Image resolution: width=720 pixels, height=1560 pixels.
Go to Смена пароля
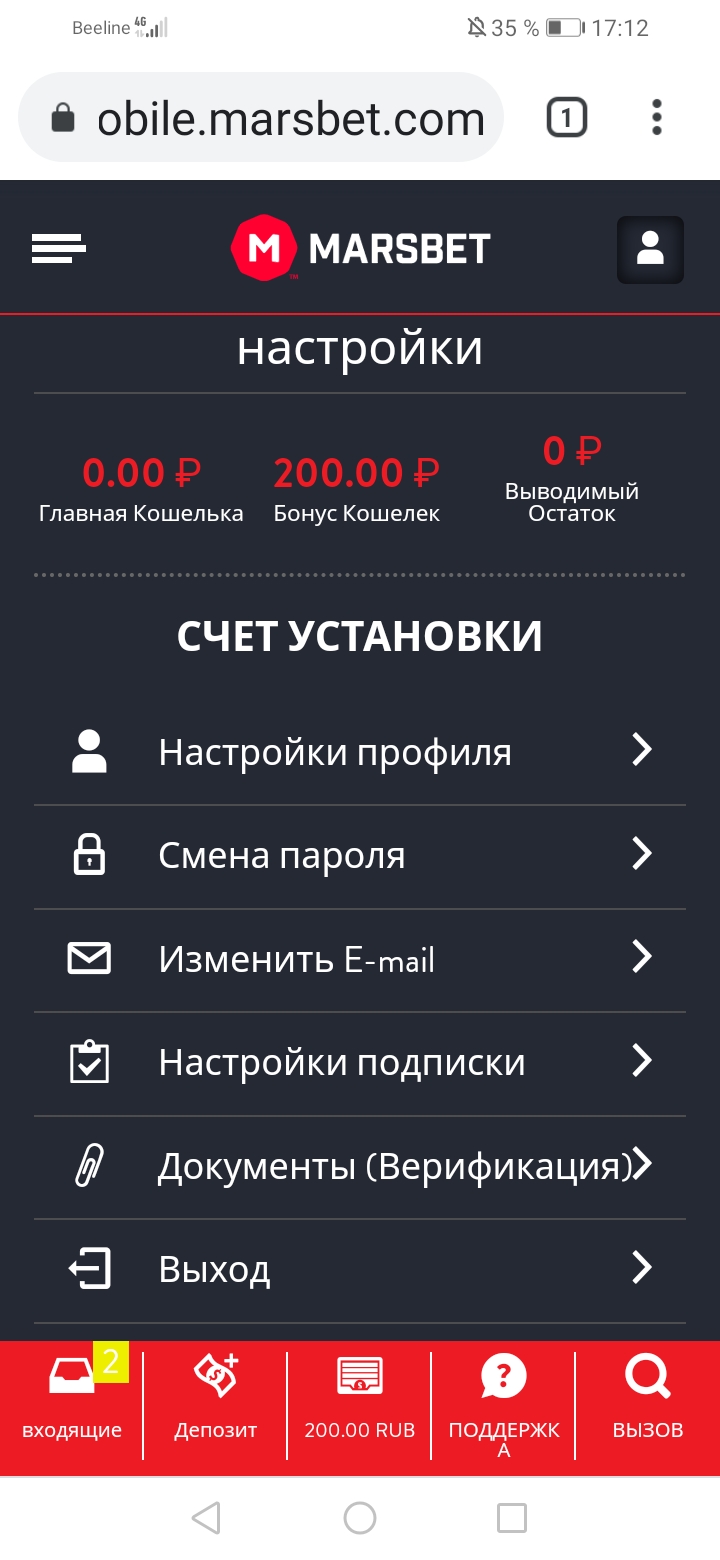tap(360, 856)
